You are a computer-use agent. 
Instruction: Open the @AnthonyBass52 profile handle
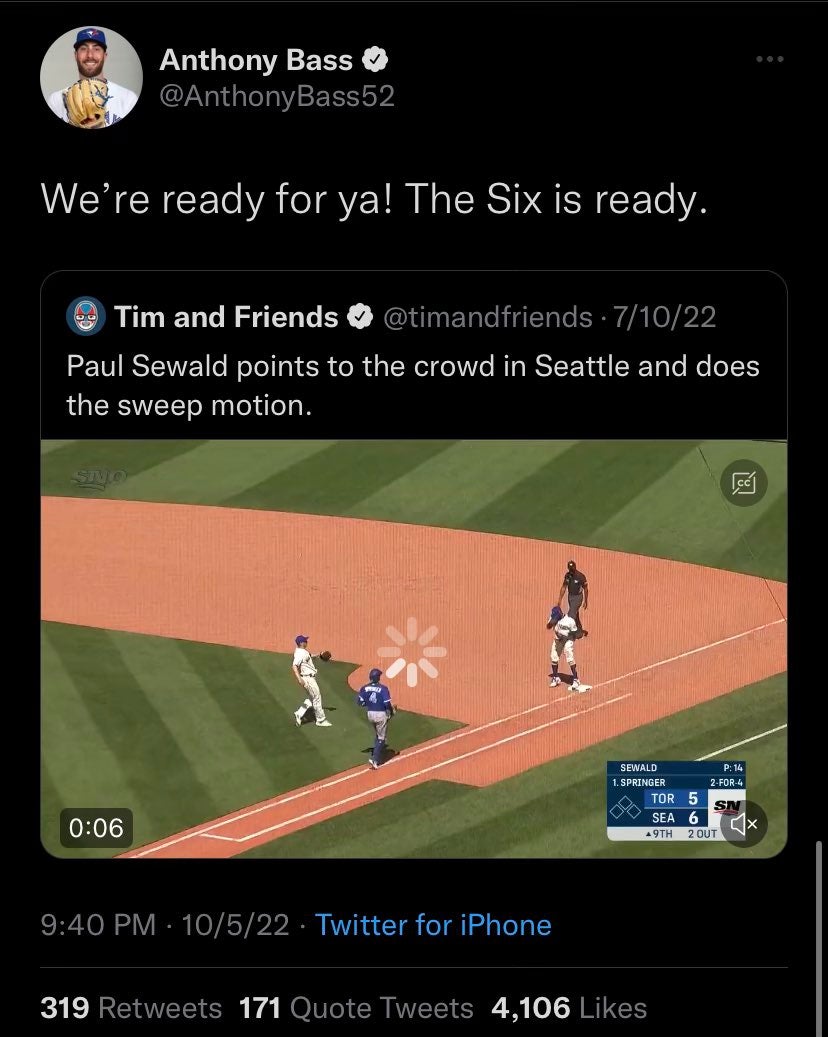(x=277, y=96)
